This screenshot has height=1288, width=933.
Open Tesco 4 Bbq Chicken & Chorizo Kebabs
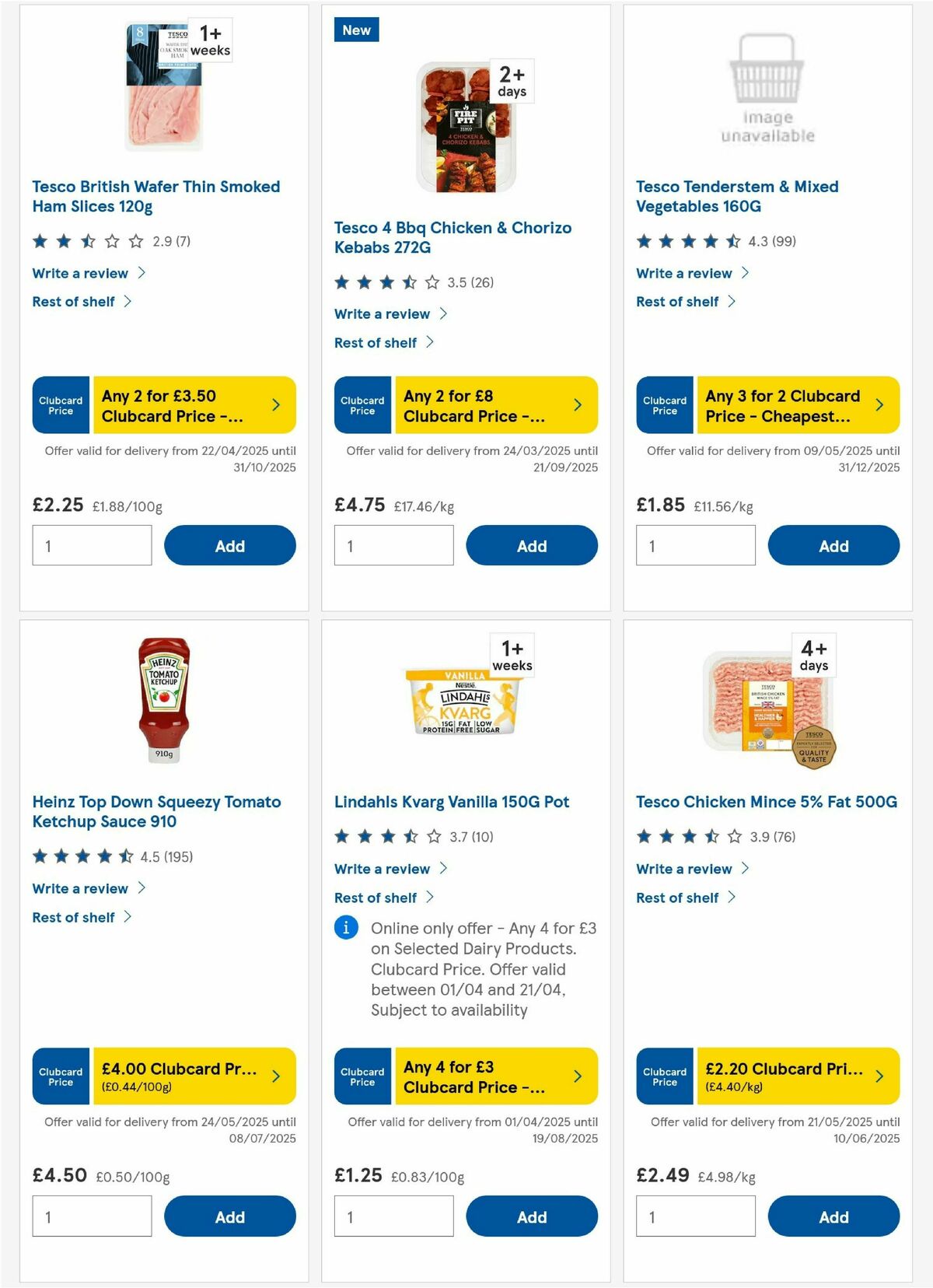[453, 236]
